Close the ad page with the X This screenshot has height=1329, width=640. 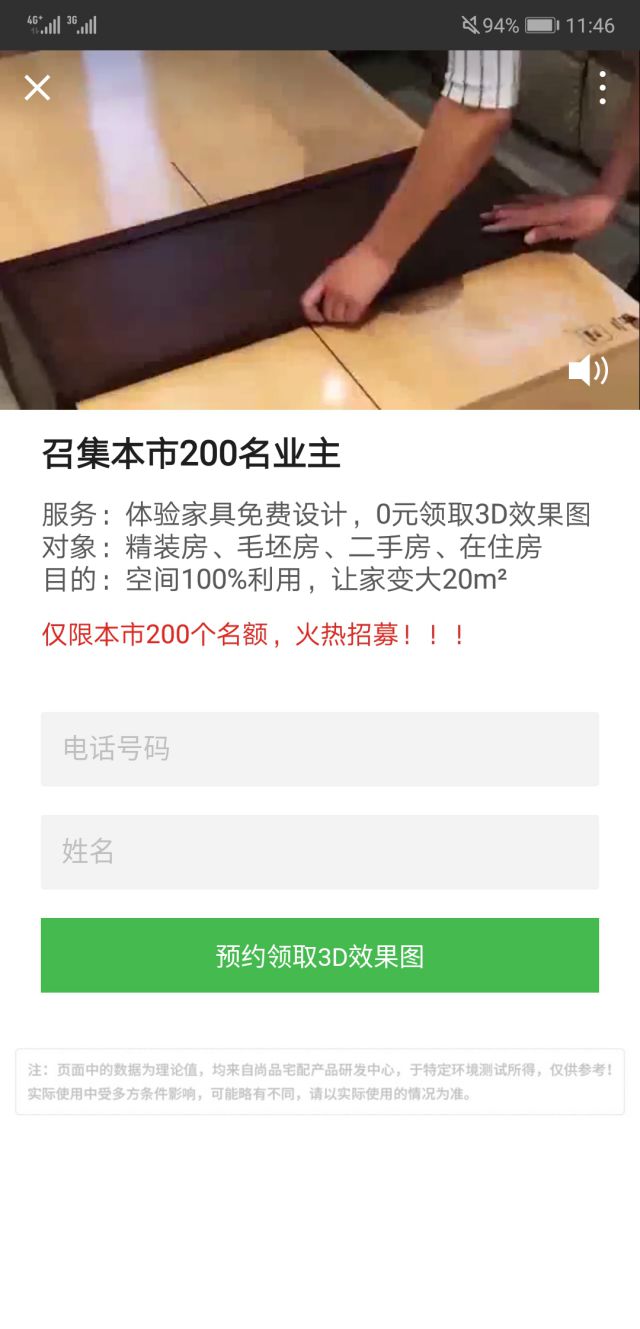click(x=37, y=88)
